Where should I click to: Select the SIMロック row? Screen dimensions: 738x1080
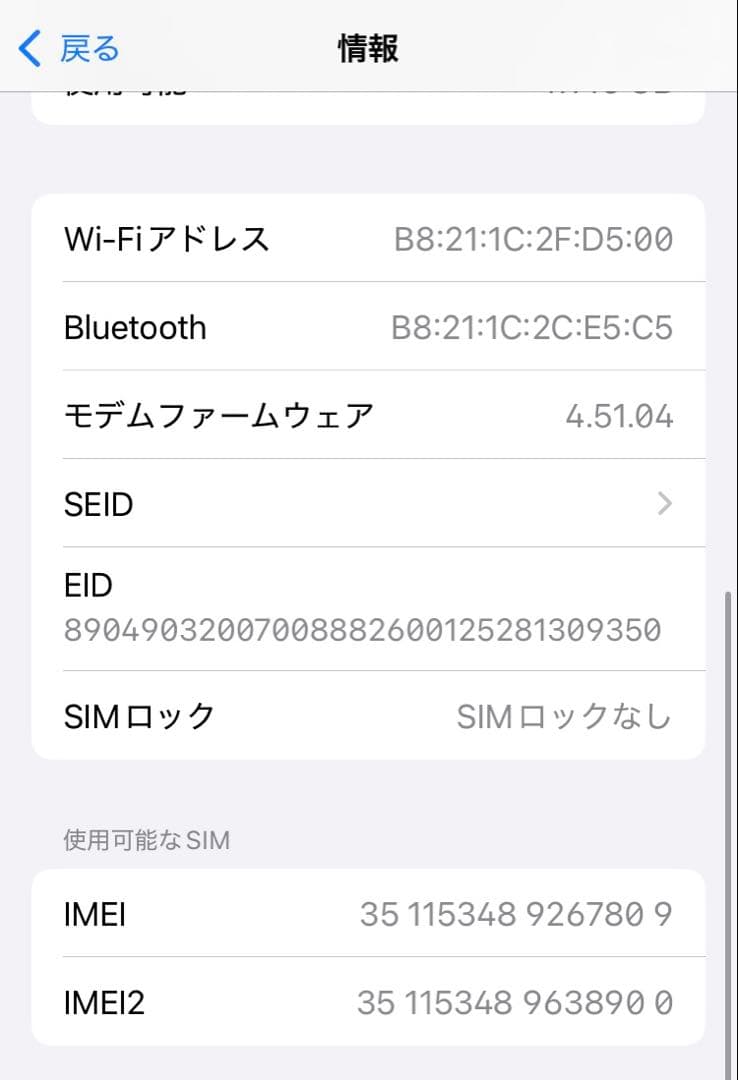point(137,715)
